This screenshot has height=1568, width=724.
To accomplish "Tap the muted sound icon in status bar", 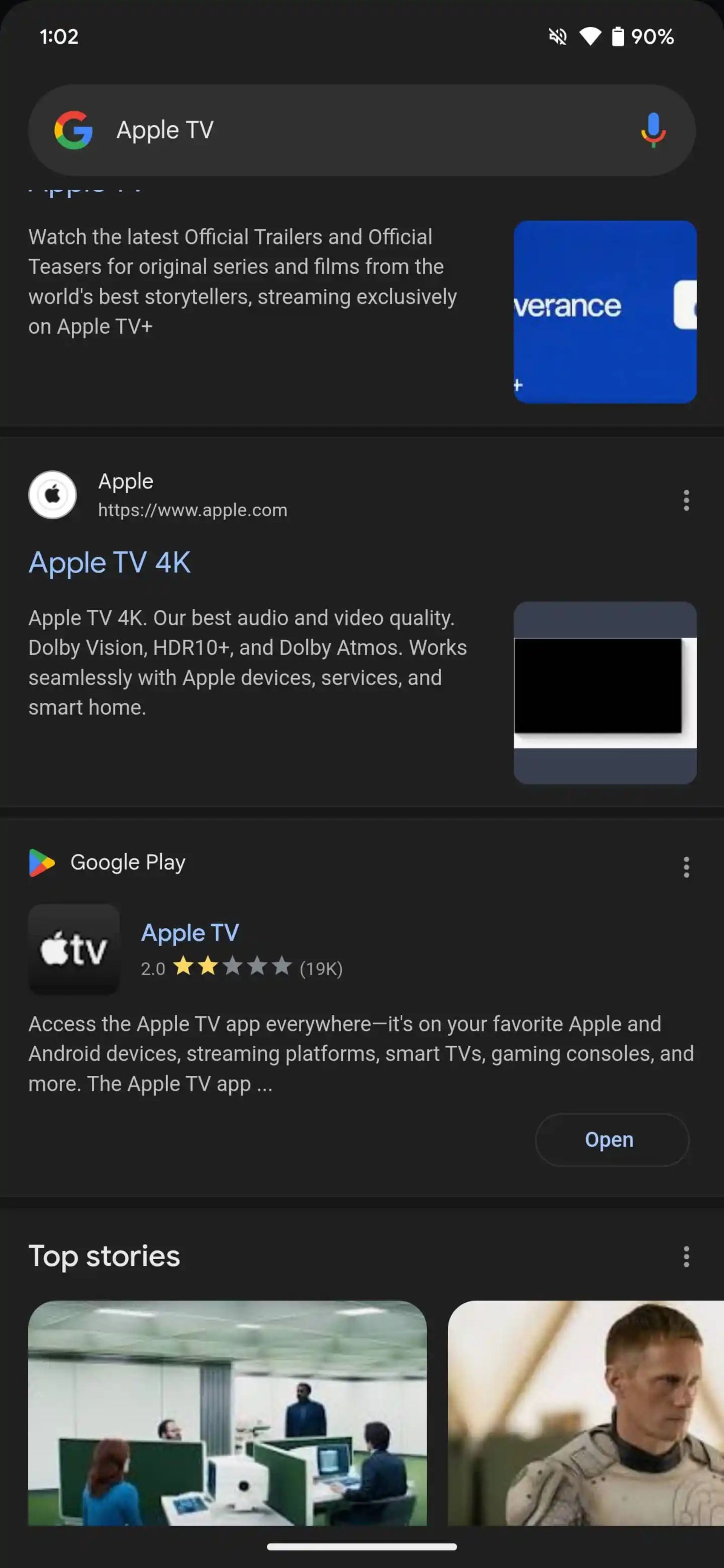I will (x=557, y=37).
